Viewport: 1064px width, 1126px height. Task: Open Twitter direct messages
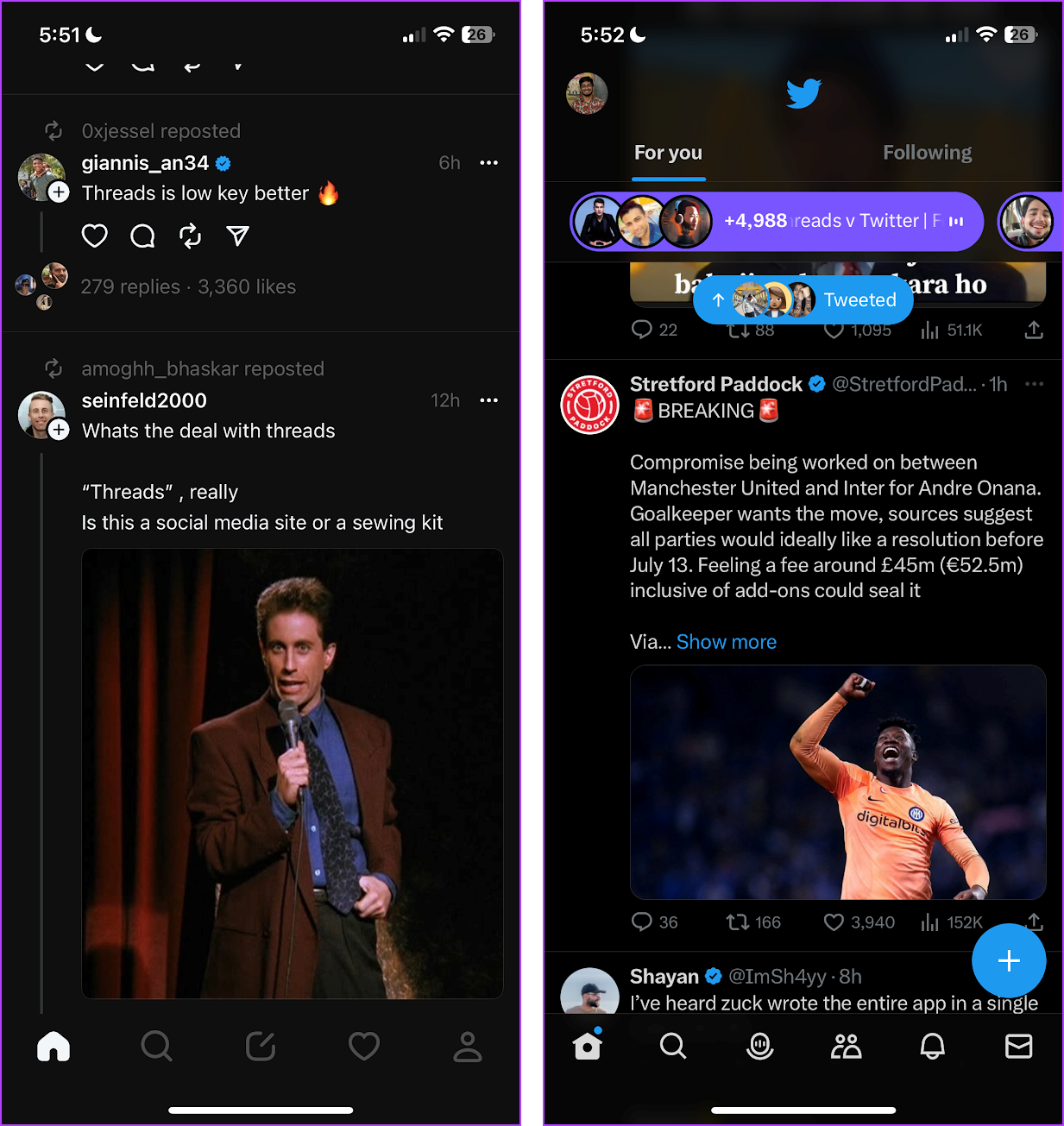pyautogui.click(x=1018, y=1047)
